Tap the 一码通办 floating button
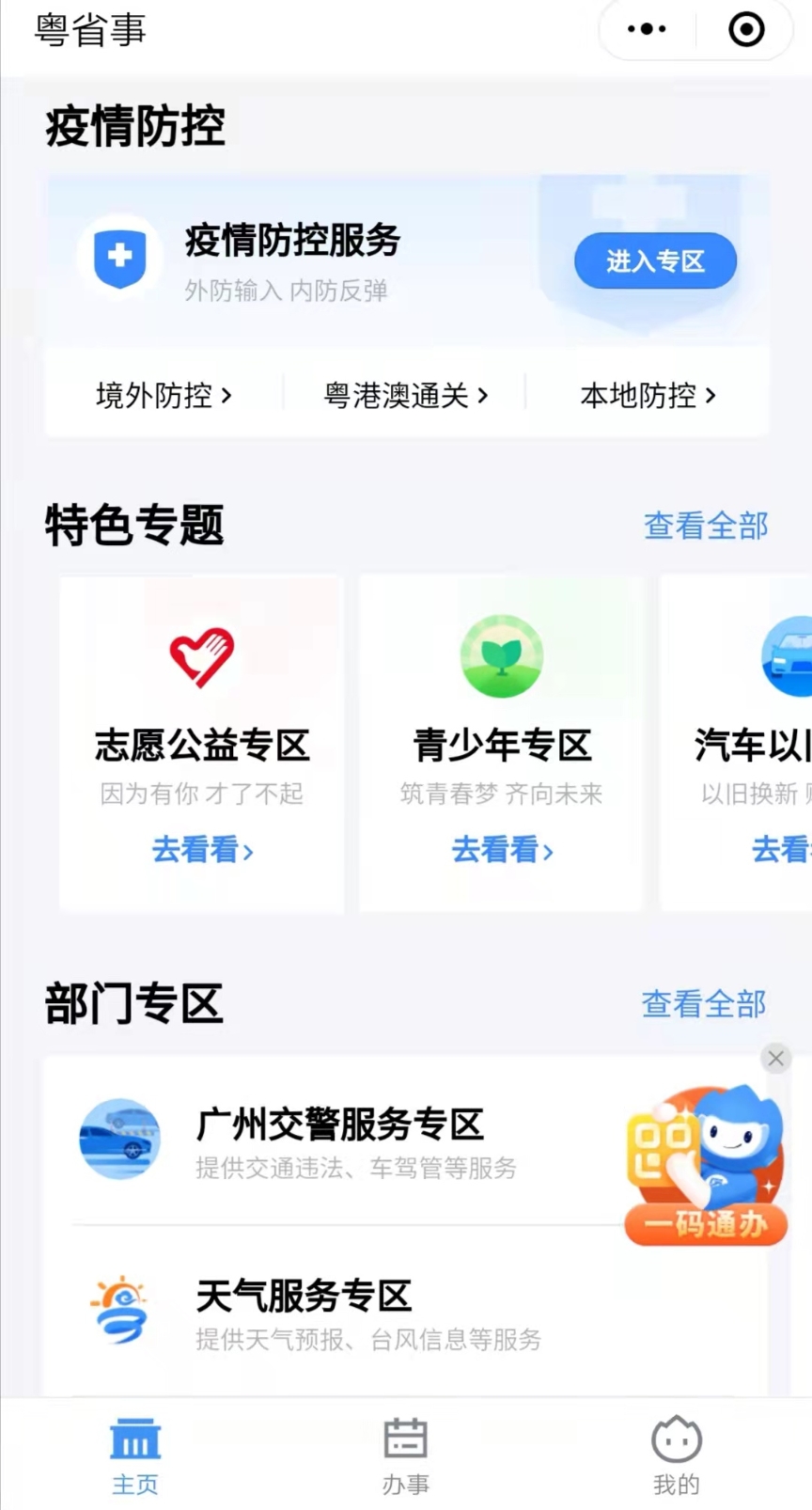This screenshot has width=812, height=1510. coord(706,1171)
